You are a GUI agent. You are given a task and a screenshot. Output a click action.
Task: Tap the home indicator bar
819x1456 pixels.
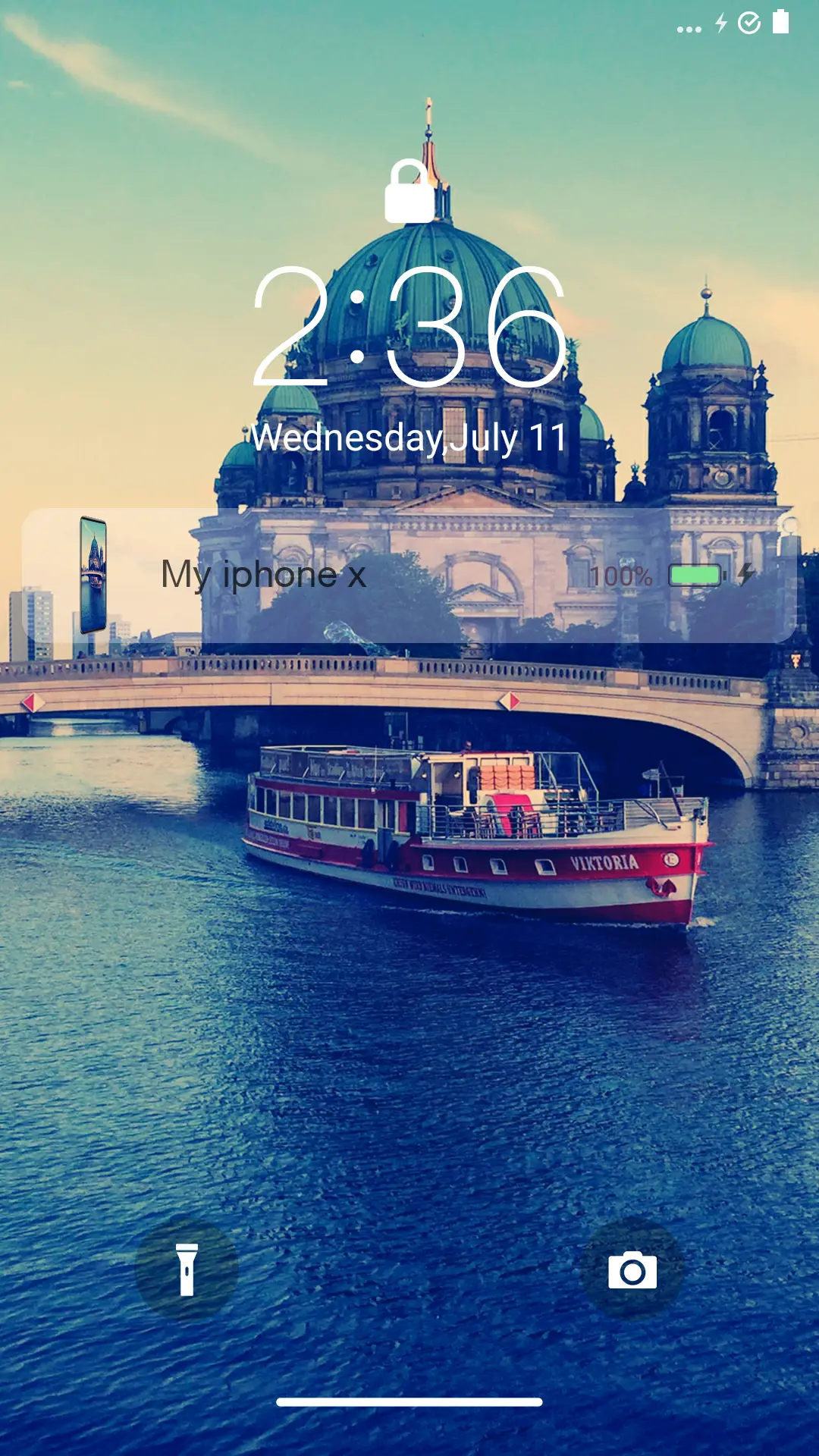[409, 1402]
